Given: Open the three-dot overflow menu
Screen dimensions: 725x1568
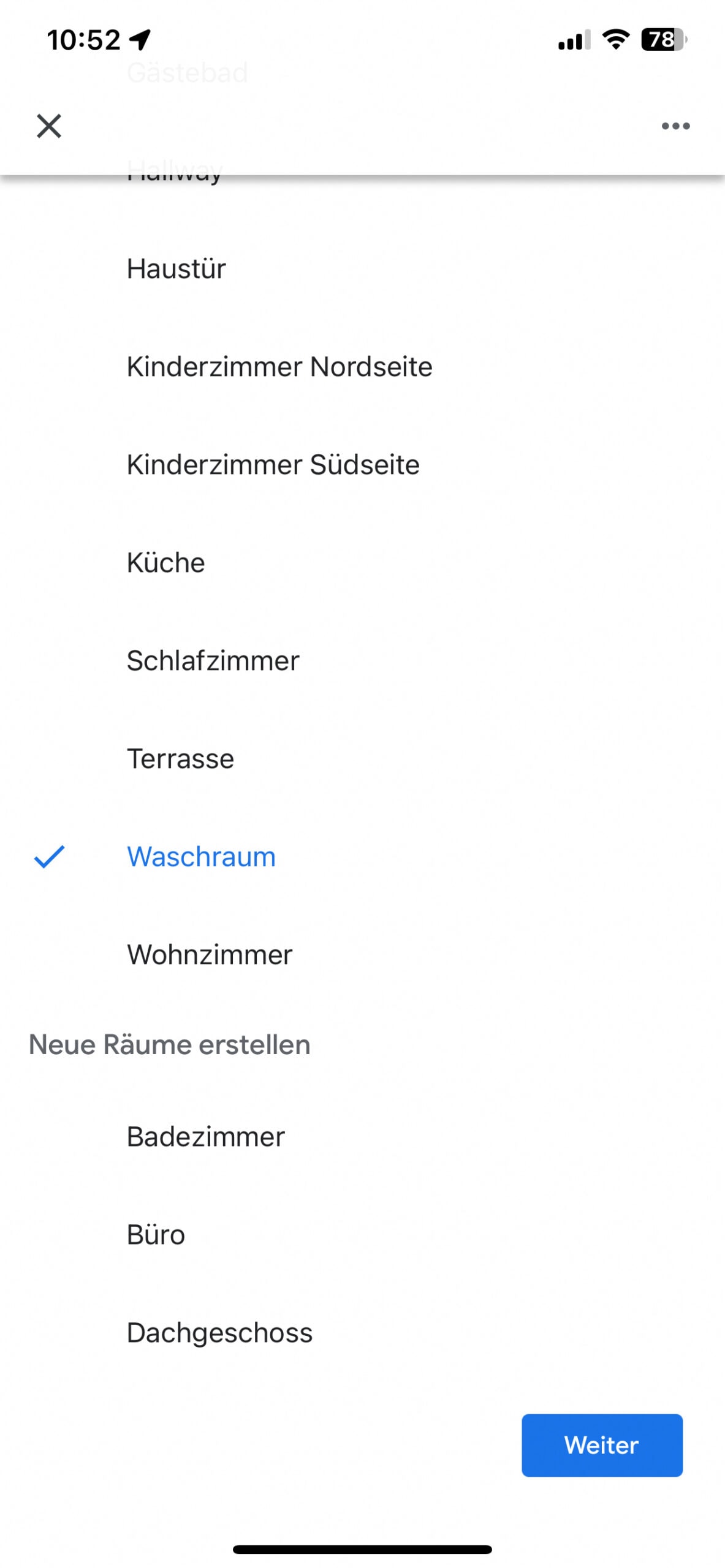Looking at the screenshot, I should [x=675, y=126].
